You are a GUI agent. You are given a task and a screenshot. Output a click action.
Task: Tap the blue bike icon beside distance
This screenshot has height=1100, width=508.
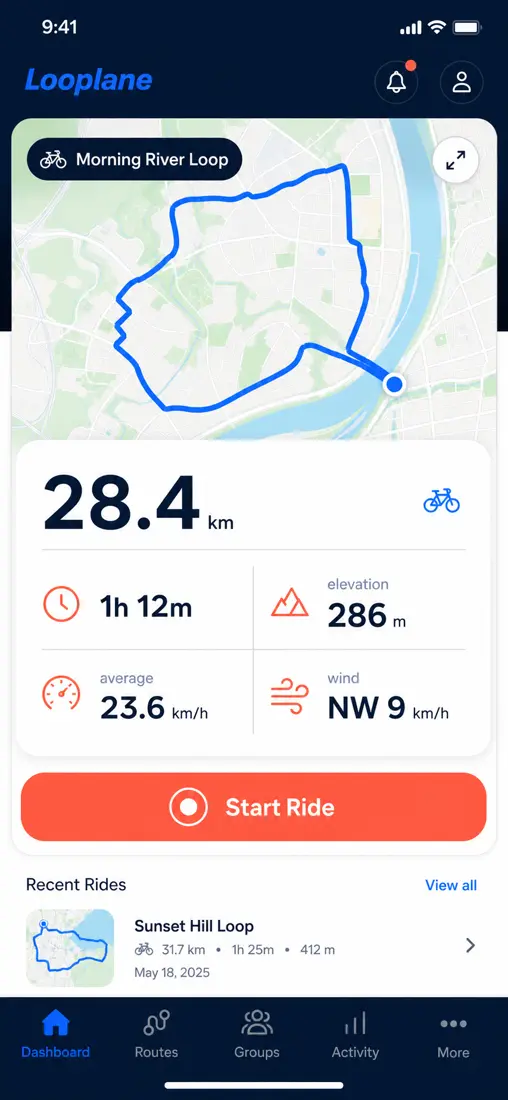tap(441, 502)
